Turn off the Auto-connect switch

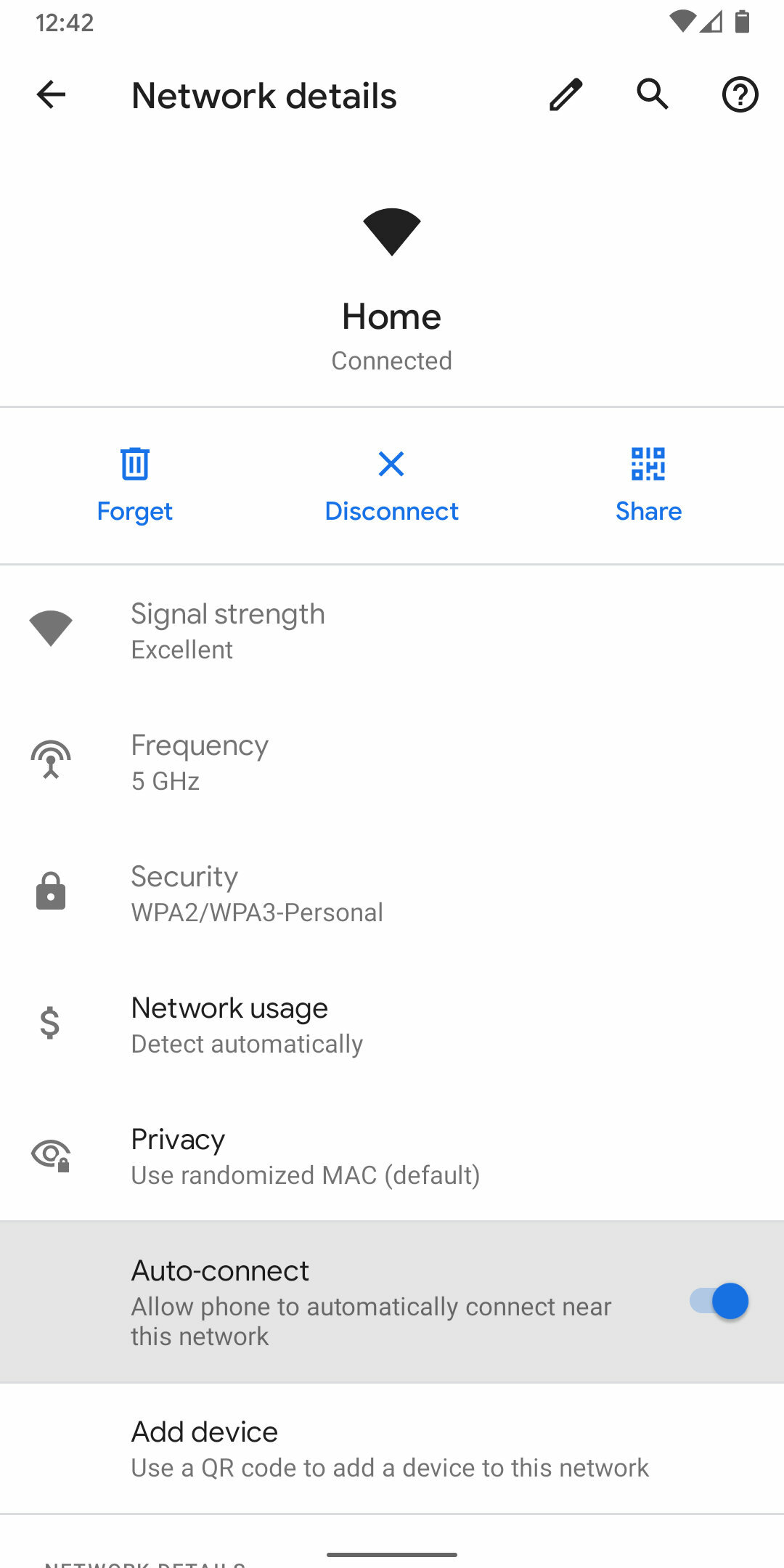click(719, 1302)
